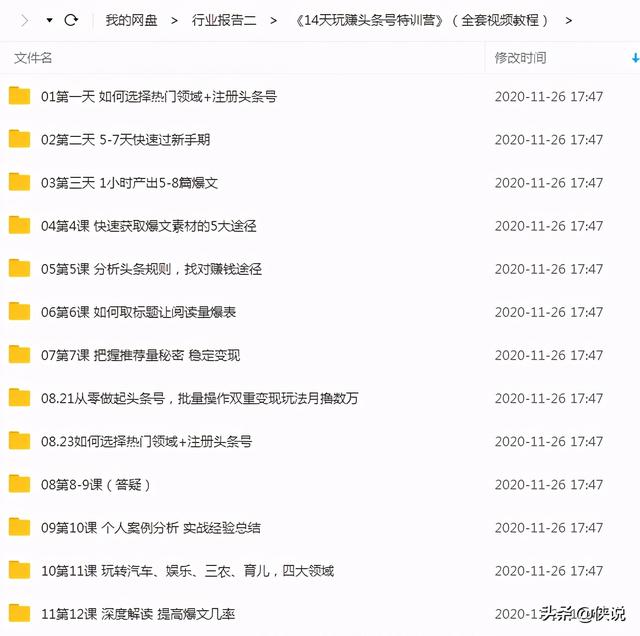Refresh the file list
This screenshot has height=636, width=640.
(71, 20)
